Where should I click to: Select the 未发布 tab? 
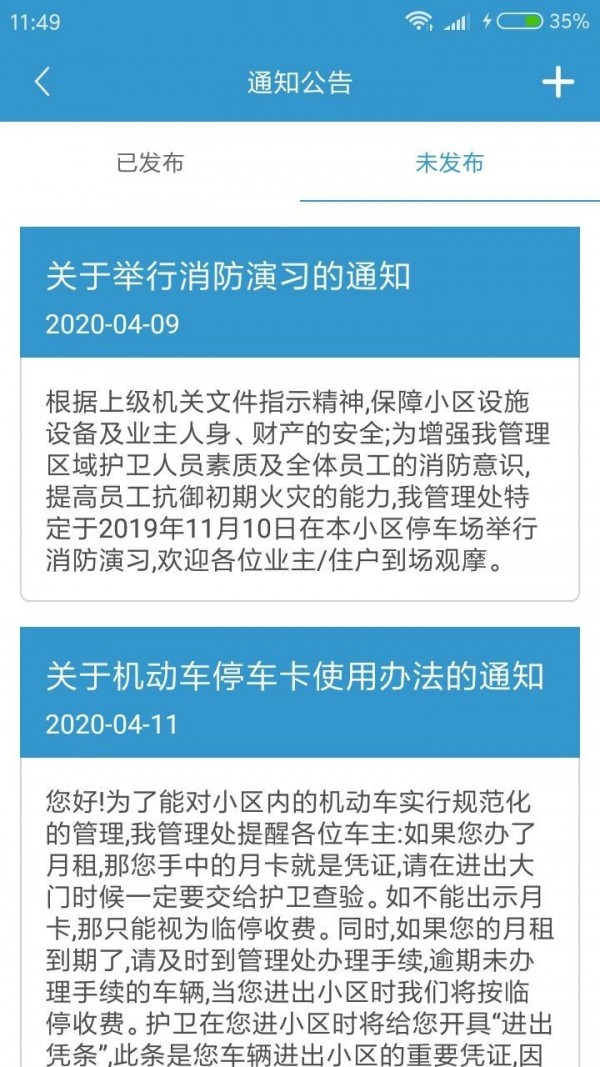[x=449, y=163]
